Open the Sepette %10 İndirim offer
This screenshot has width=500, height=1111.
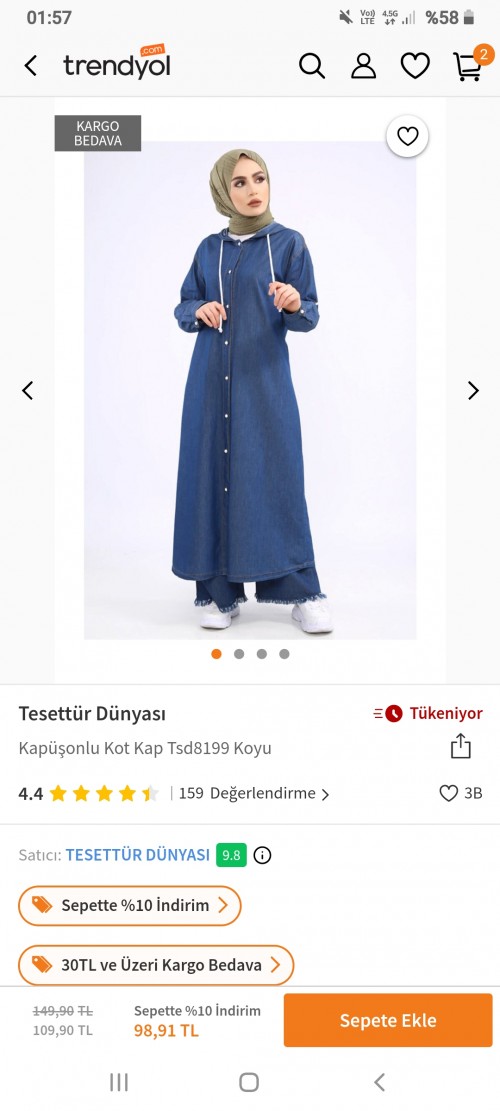pyautogui.click(x=130, y=906)
